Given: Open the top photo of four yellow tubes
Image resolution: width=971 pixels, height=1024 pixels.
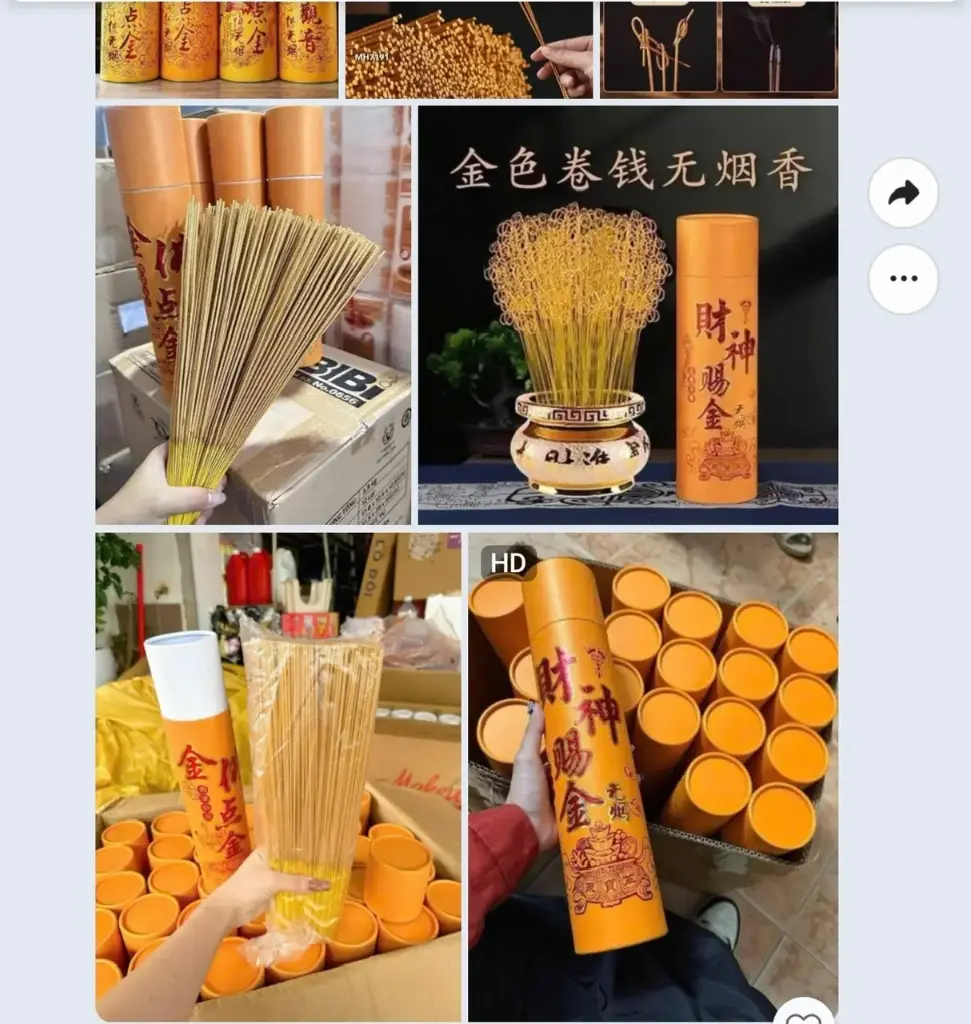Looking at the screenshot, I should pyautogui.click(x=217, y=48).
